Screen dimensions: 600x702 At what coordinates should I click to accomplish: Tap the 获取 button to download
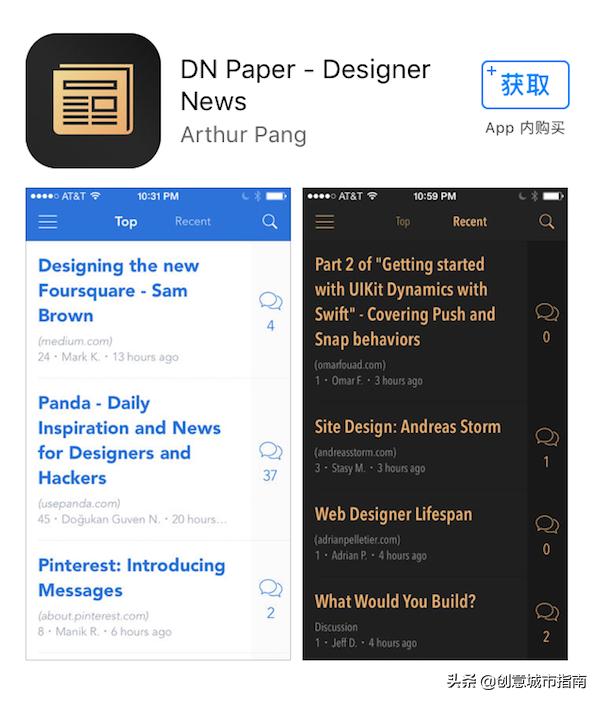[525, 85]
